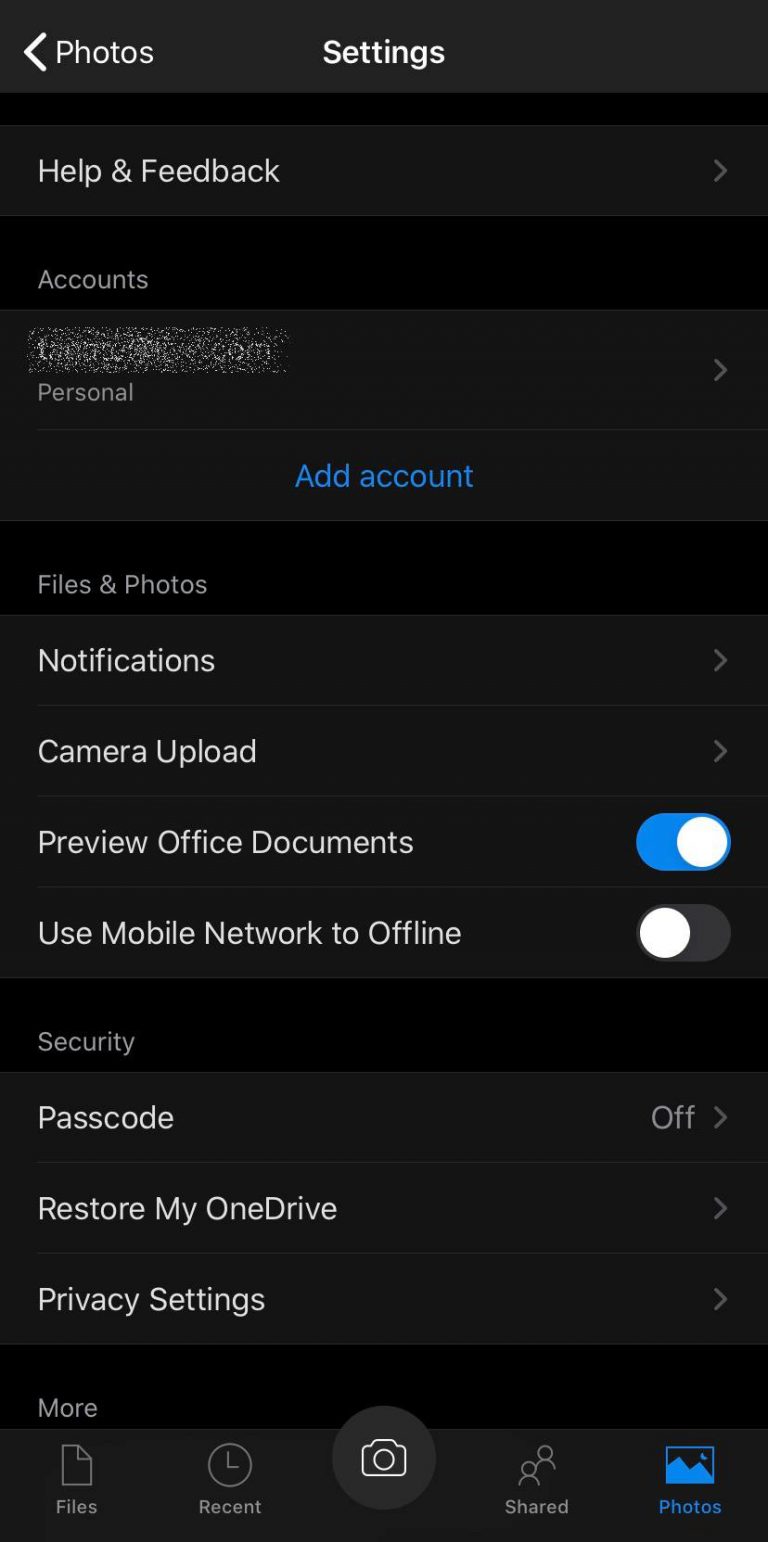768x1542 pixels.
Task: Expand the Notifications settings row
Action: click(384, 660)
